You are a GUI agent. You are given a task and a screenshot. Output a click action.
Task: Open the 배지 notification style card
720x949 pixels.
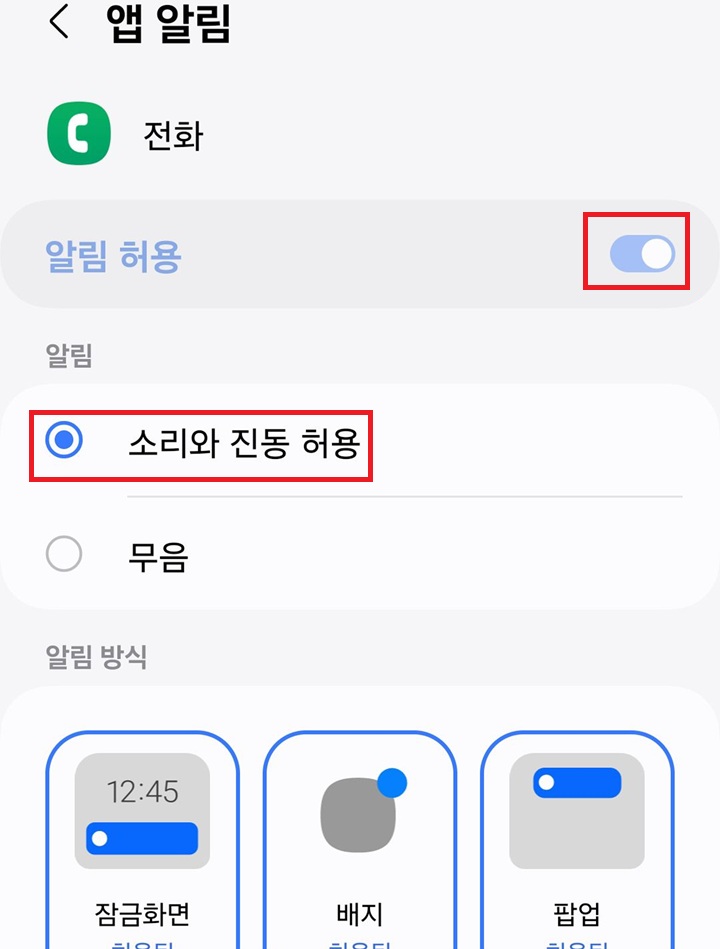point(358,820)
